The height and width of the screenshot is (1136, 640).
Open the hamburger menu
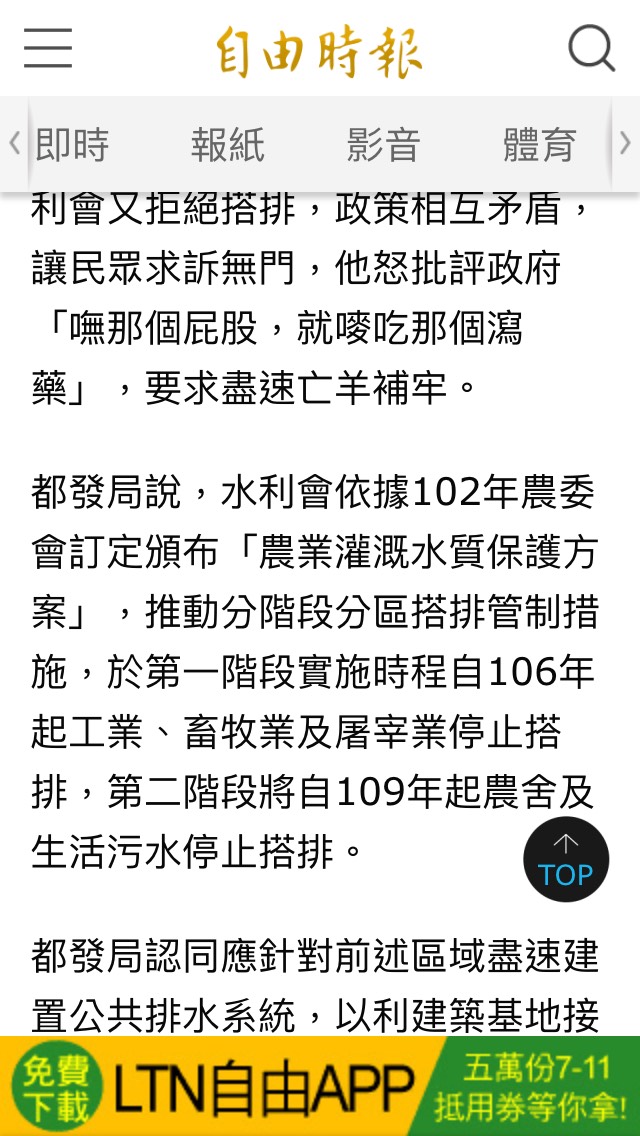48,49
